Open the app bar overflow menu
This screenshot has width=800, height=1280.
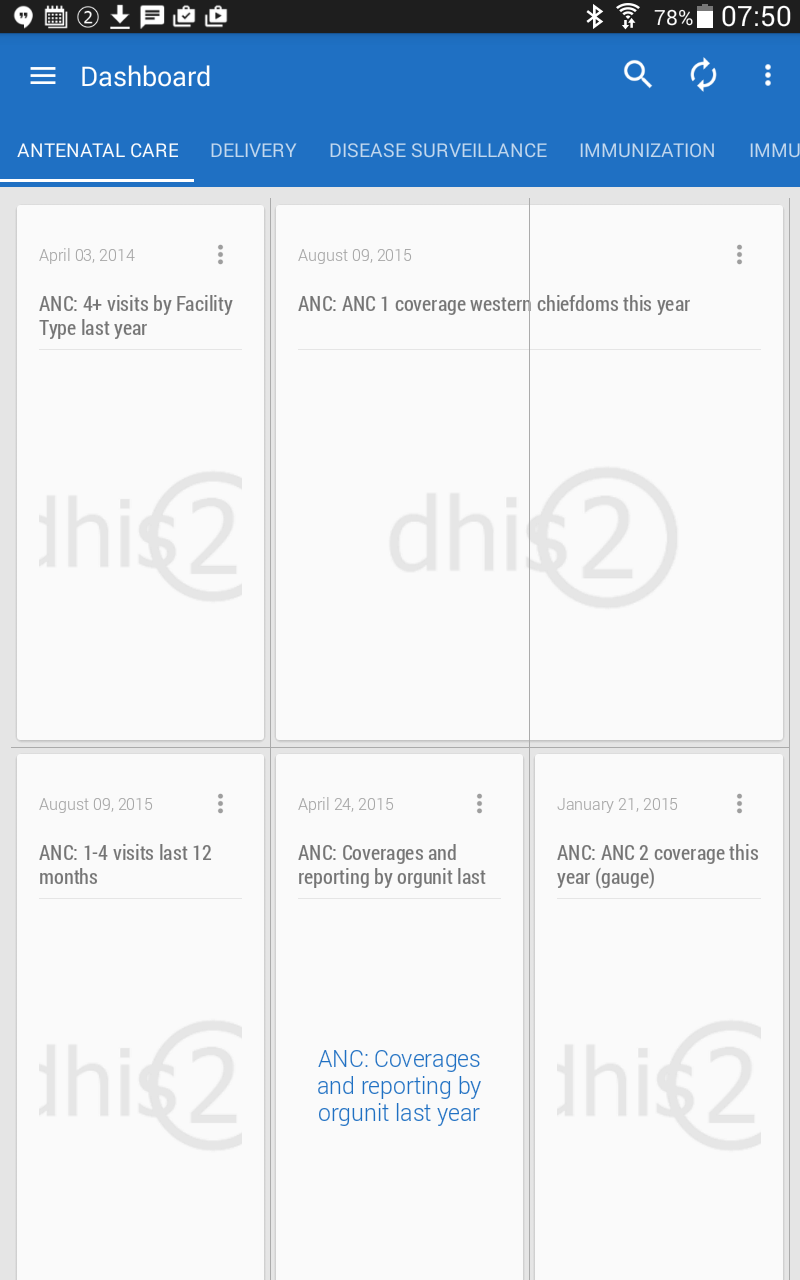(x=767, y=75)
